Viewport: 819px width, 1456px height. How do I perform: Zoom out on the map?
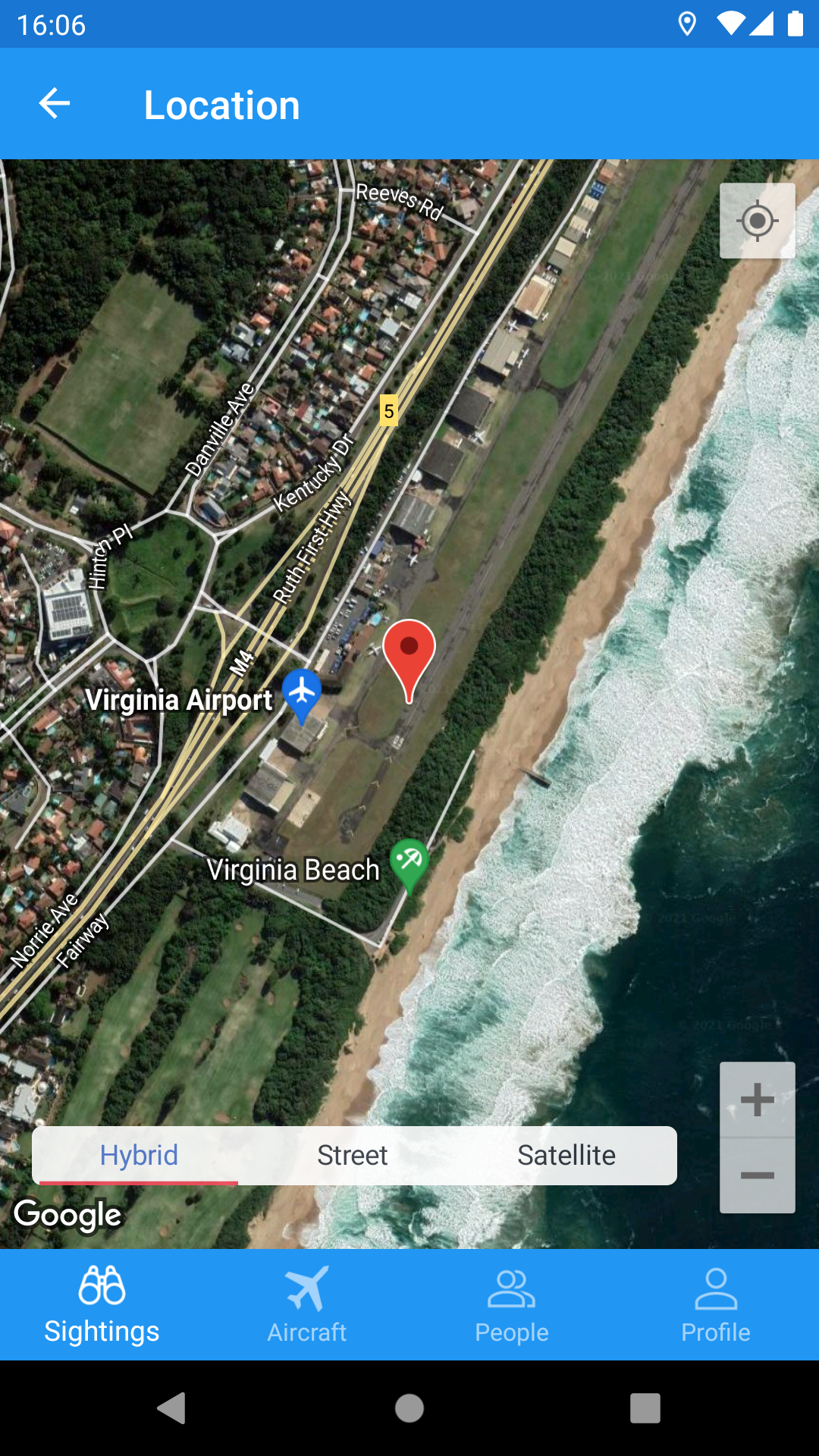(757, 1175)
